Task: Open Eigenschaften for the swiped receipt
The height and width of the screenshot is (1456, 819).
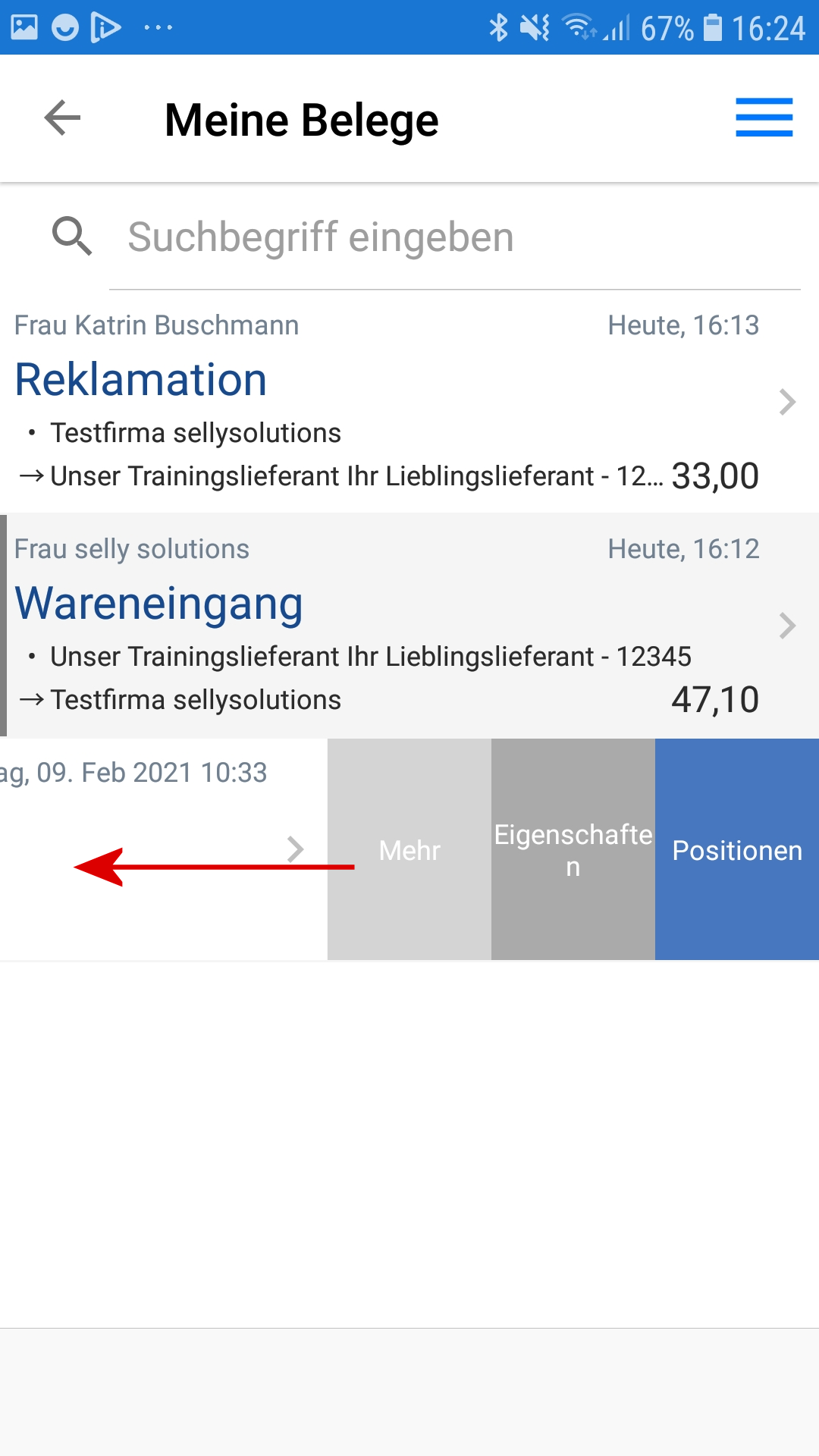Action: 573,849
